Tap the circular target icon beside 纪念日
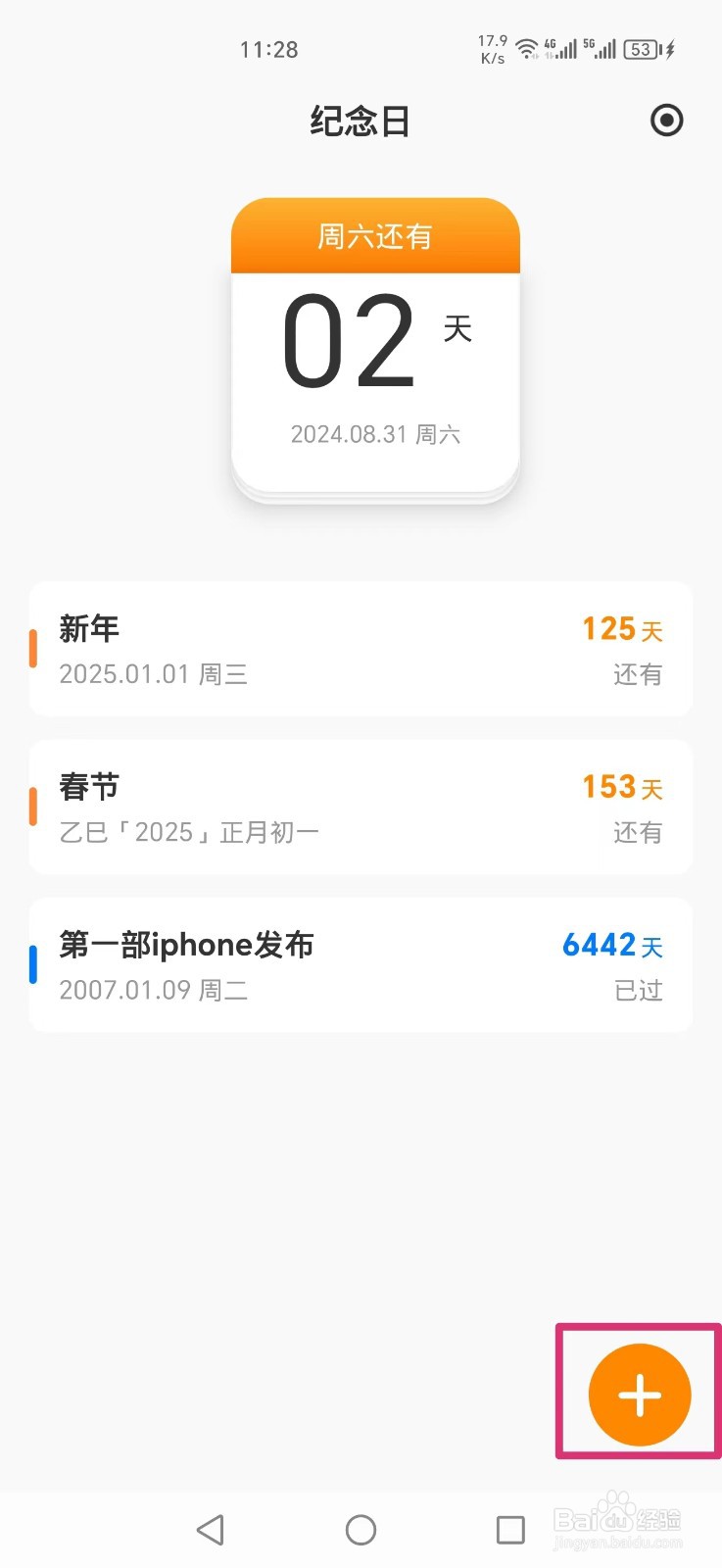Image resolution: width=722 pixels, height=1568 pixels. point(667,121)
